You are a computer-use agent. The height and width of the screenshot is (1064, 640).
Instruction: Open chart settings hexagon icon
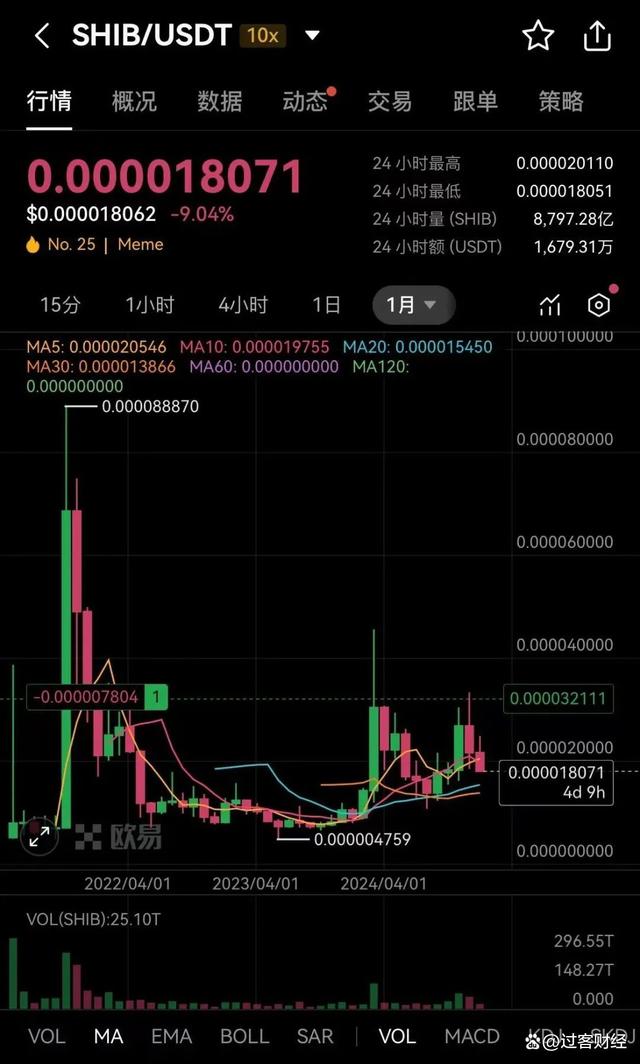[x=598, y=305]
